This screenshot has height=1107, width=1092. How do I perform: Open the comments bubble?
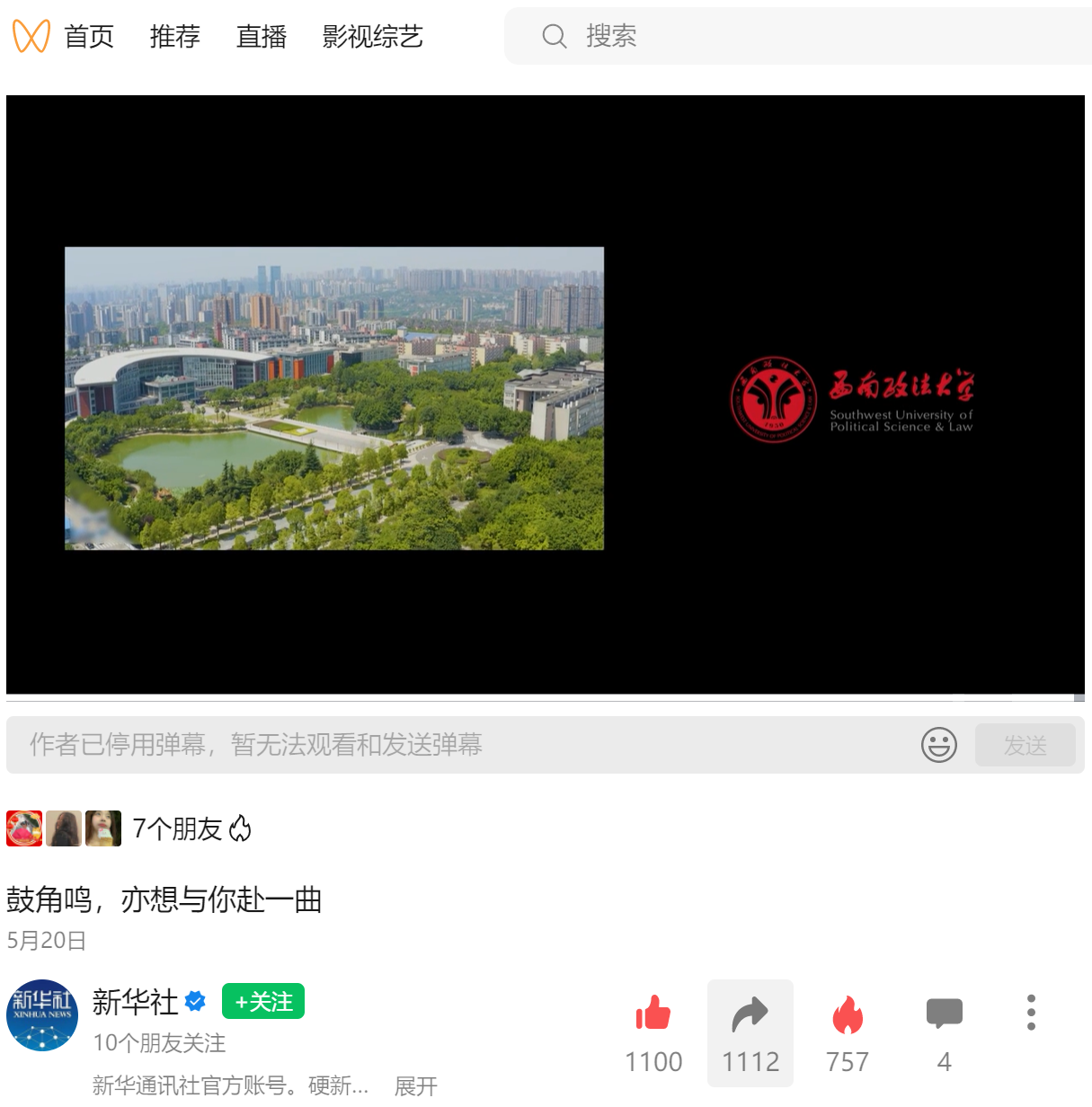coord(944,1014)
